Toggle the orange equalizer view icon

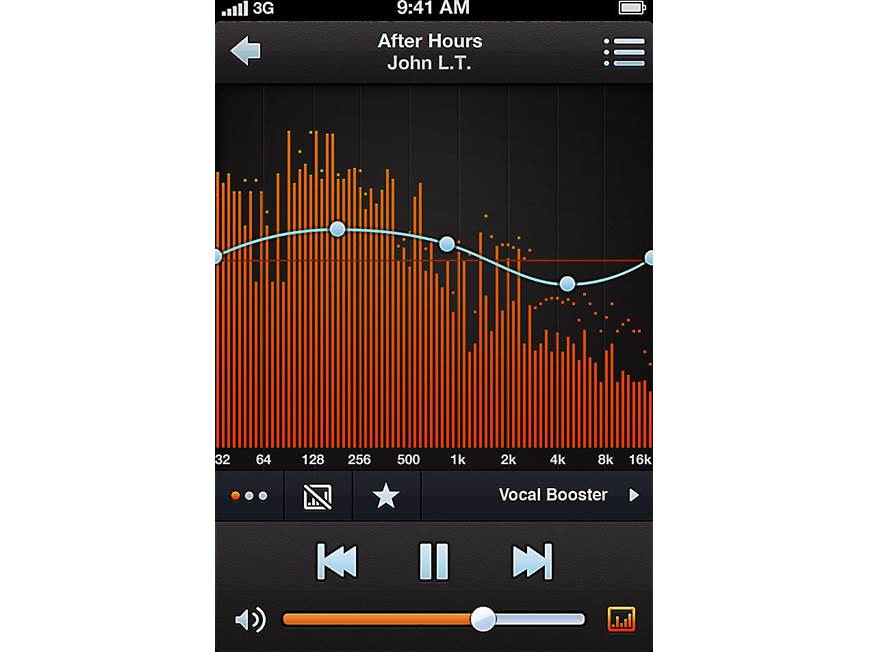point(621,620)
